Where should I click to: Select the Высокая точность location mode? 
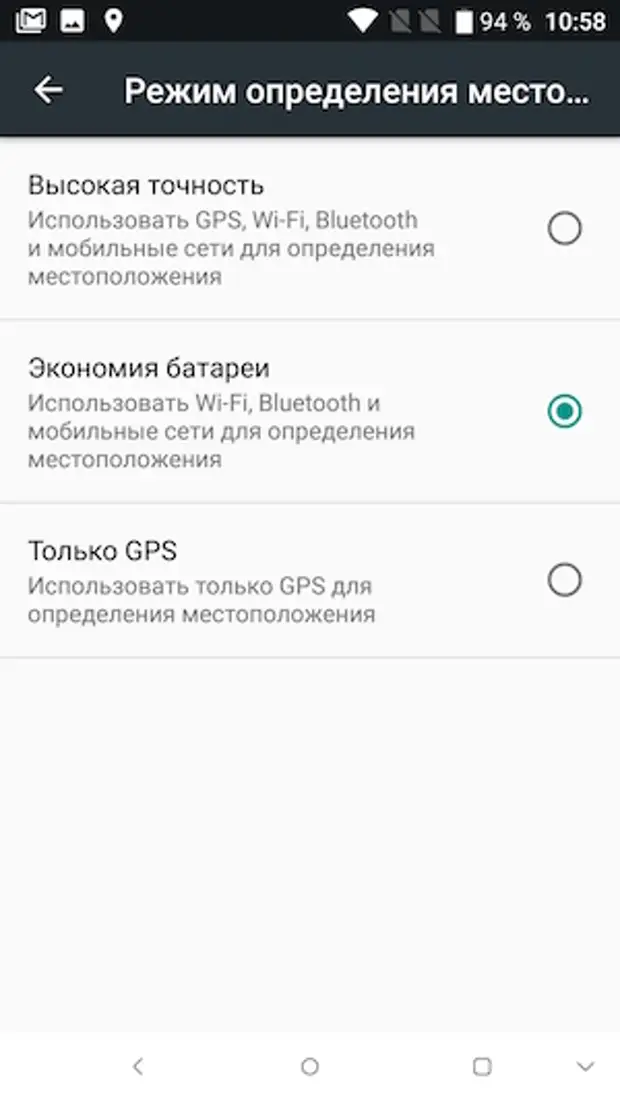click(x=564, y=229)
